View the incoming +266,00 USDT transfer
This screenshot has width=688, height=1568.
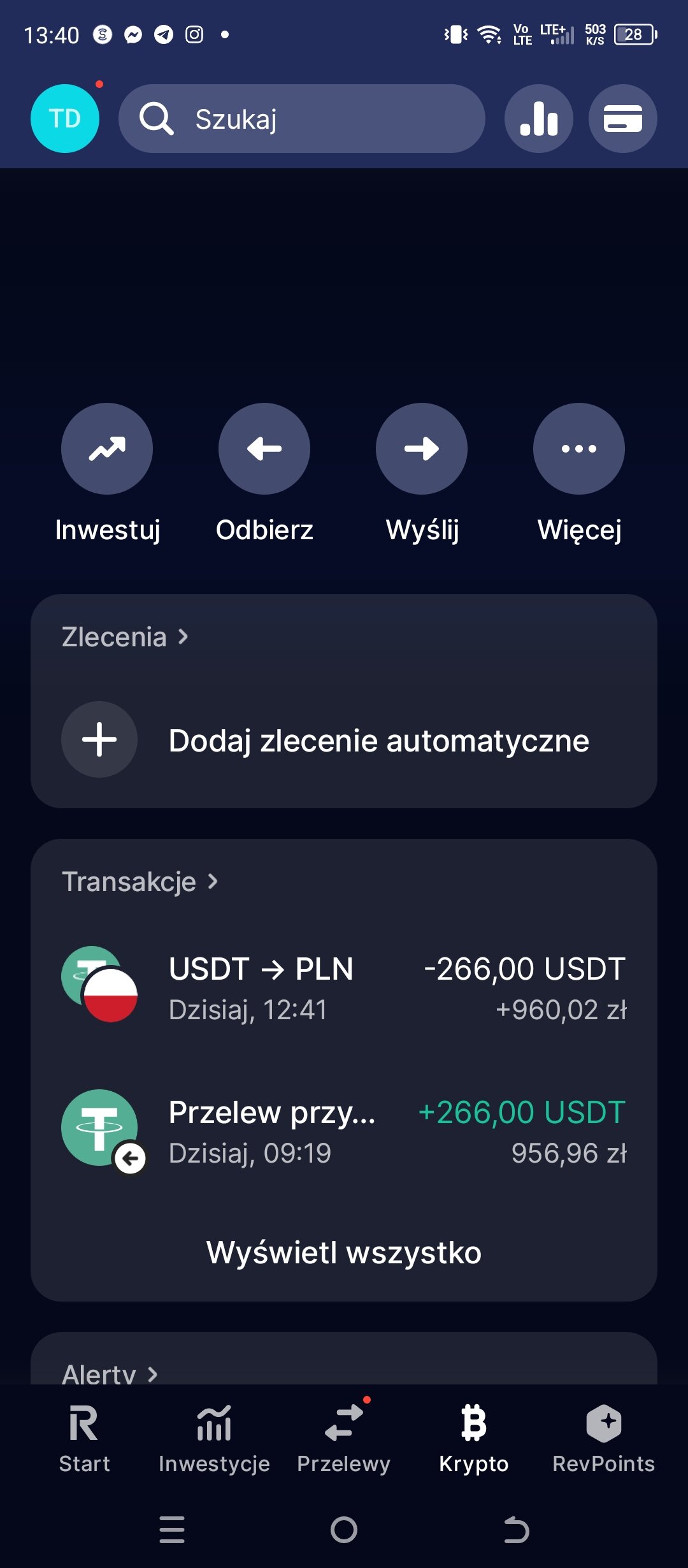[x=344, y=1132]
